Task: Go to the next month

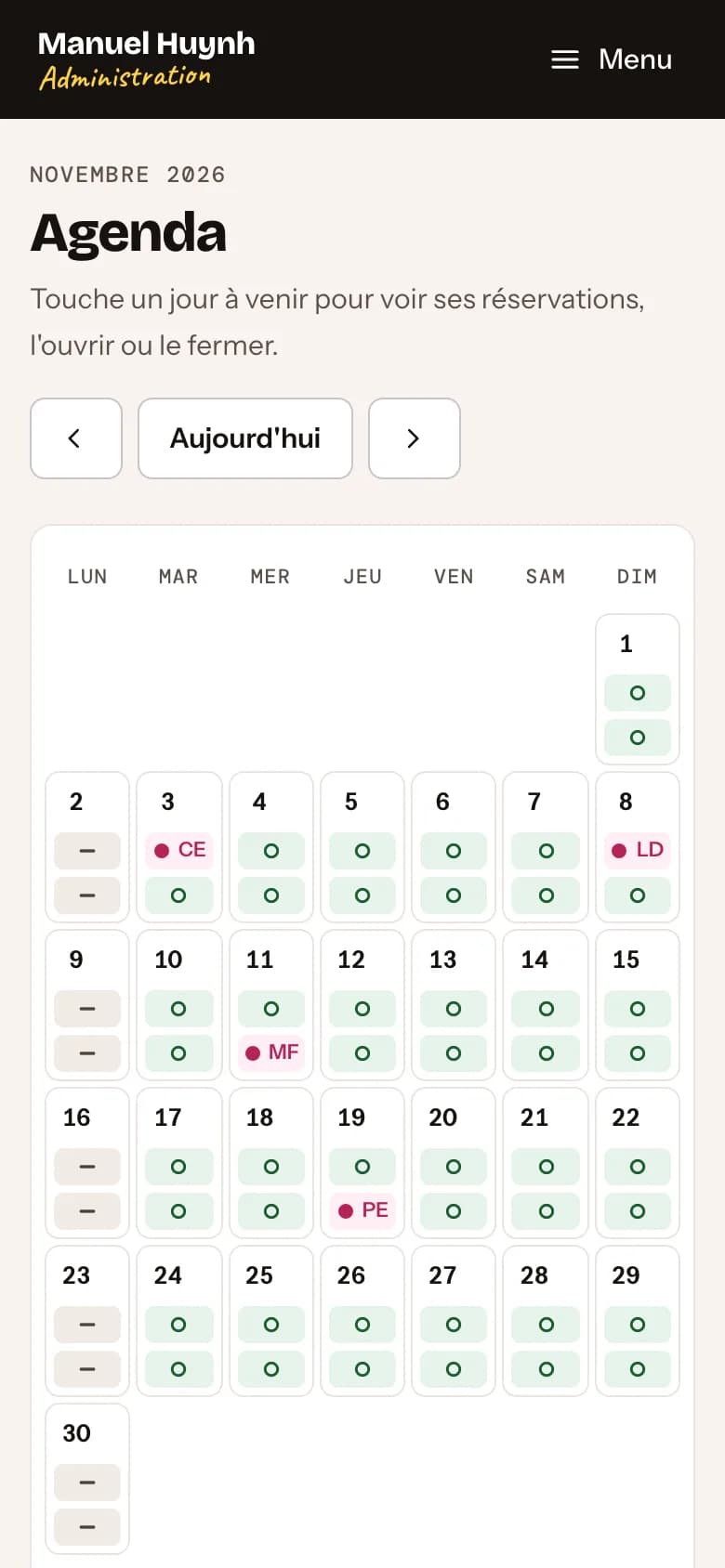Action: (x=415, y=438)
